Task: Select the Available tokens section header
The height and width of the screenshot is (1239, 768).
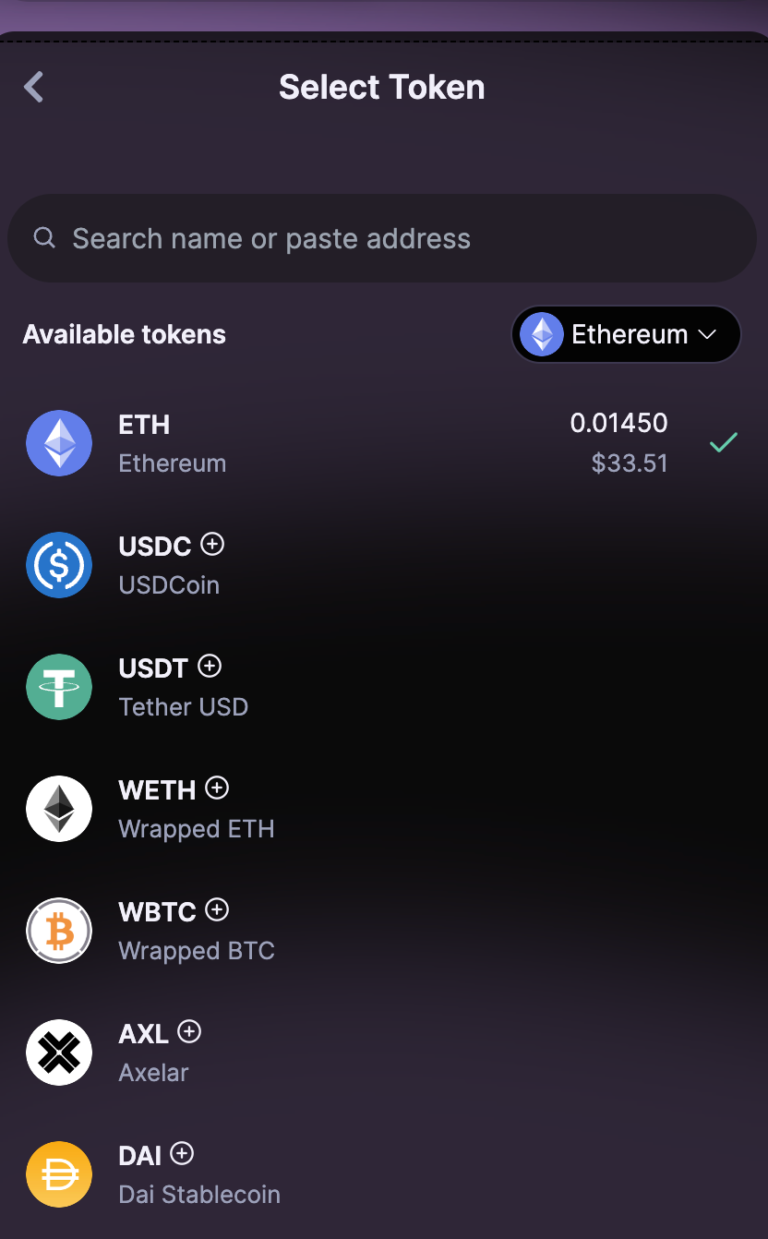Action: coord(124,334)
